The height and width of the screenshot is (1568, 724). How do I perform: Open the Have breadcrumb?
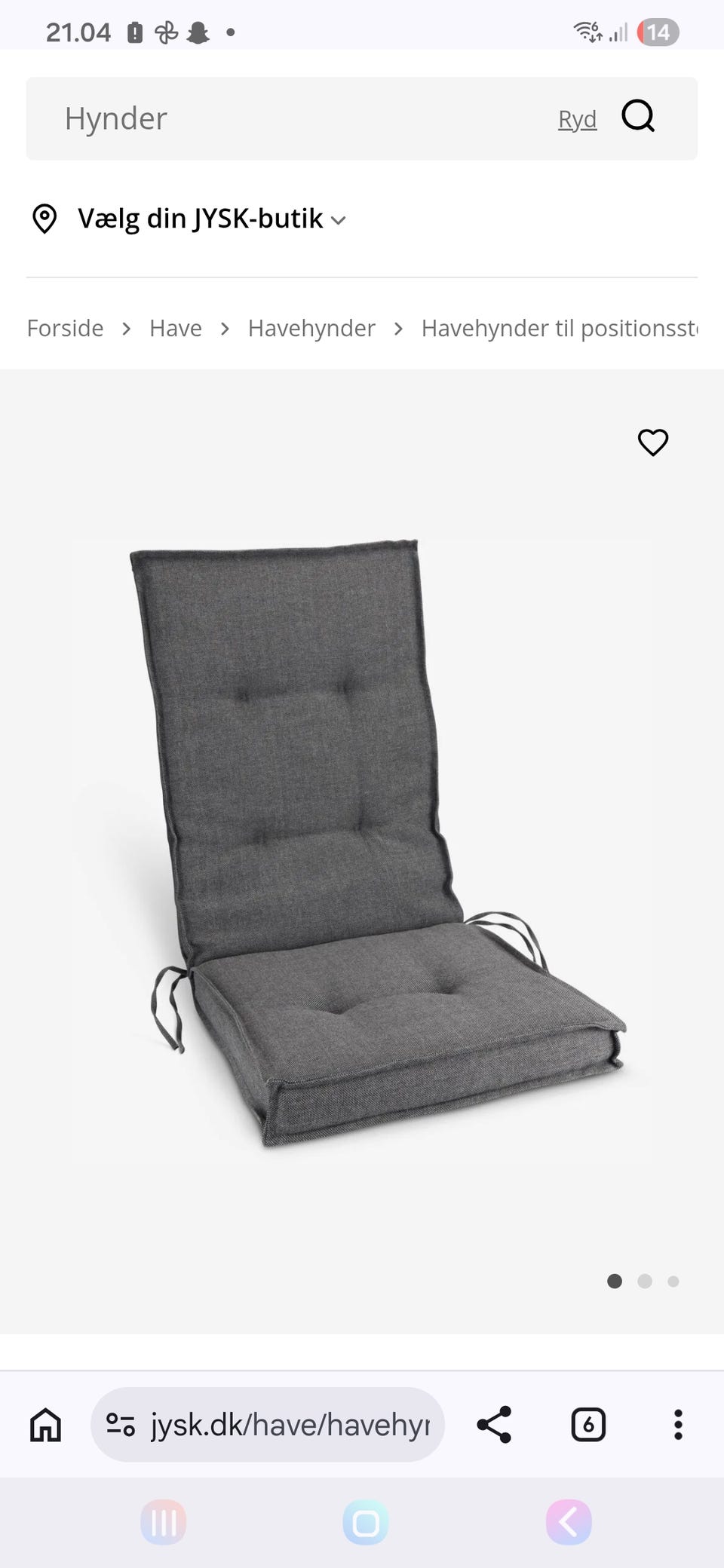pyautogui.click(x=176, y=328)
